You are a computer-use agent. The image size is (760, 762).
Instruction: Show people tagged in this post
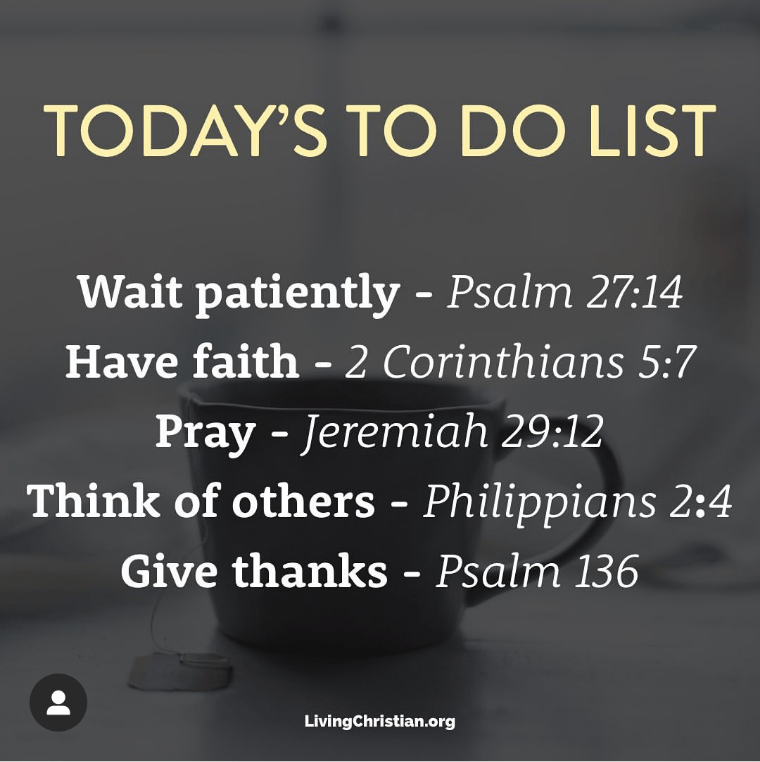tap(58, 703)
